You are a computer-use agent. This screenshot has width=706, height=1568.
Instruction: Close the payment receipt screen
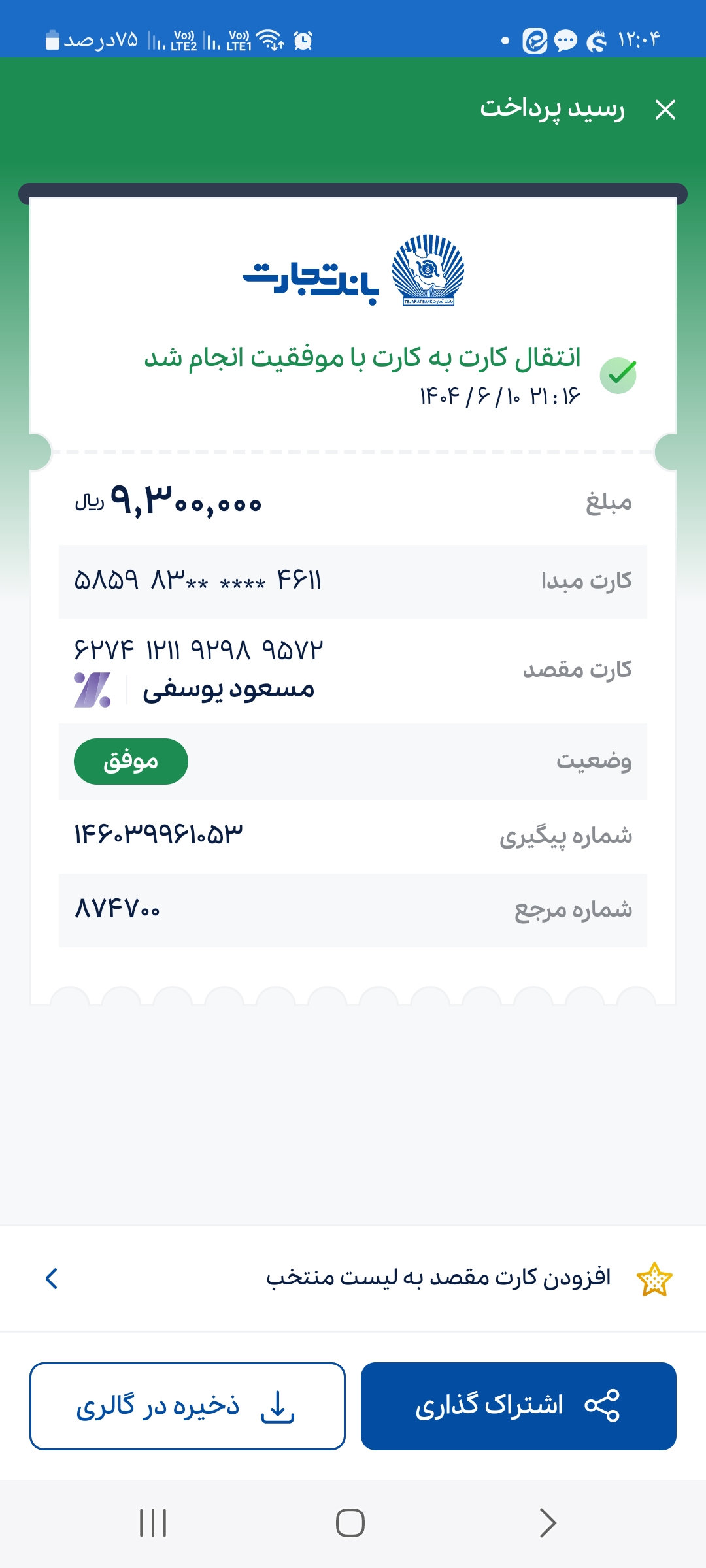[665, 110]
